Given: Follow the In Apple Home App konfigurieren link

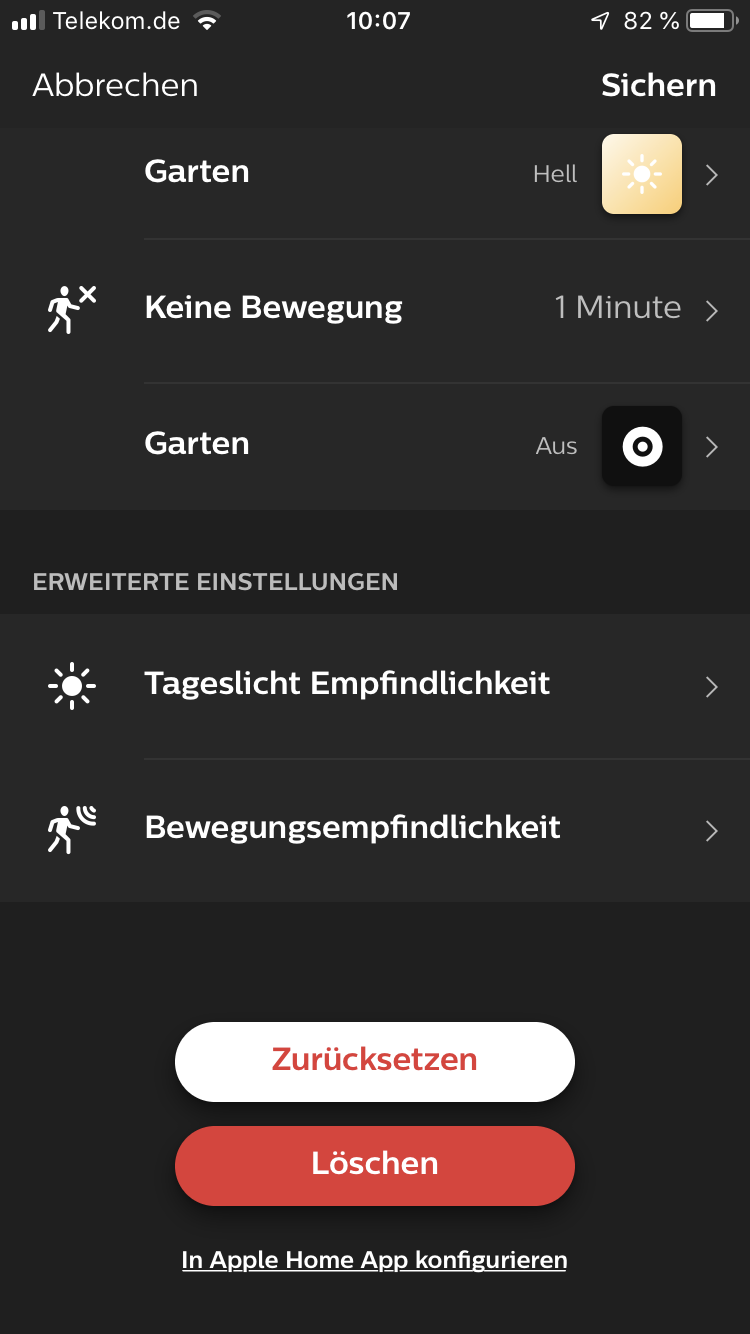Looking at the screenshot, I should click(375, 1260).
